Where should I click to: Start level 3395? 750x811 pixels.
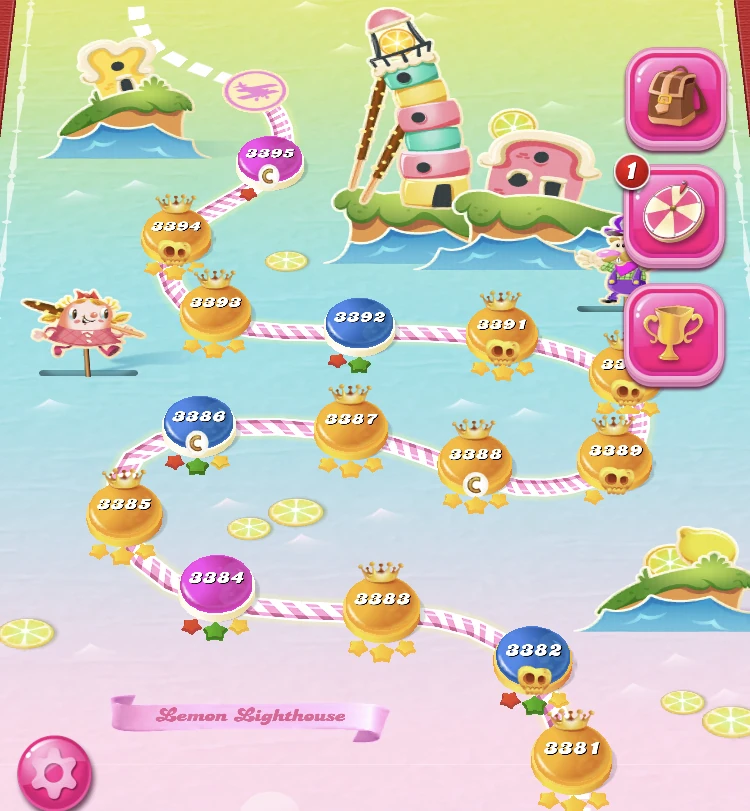271,161
